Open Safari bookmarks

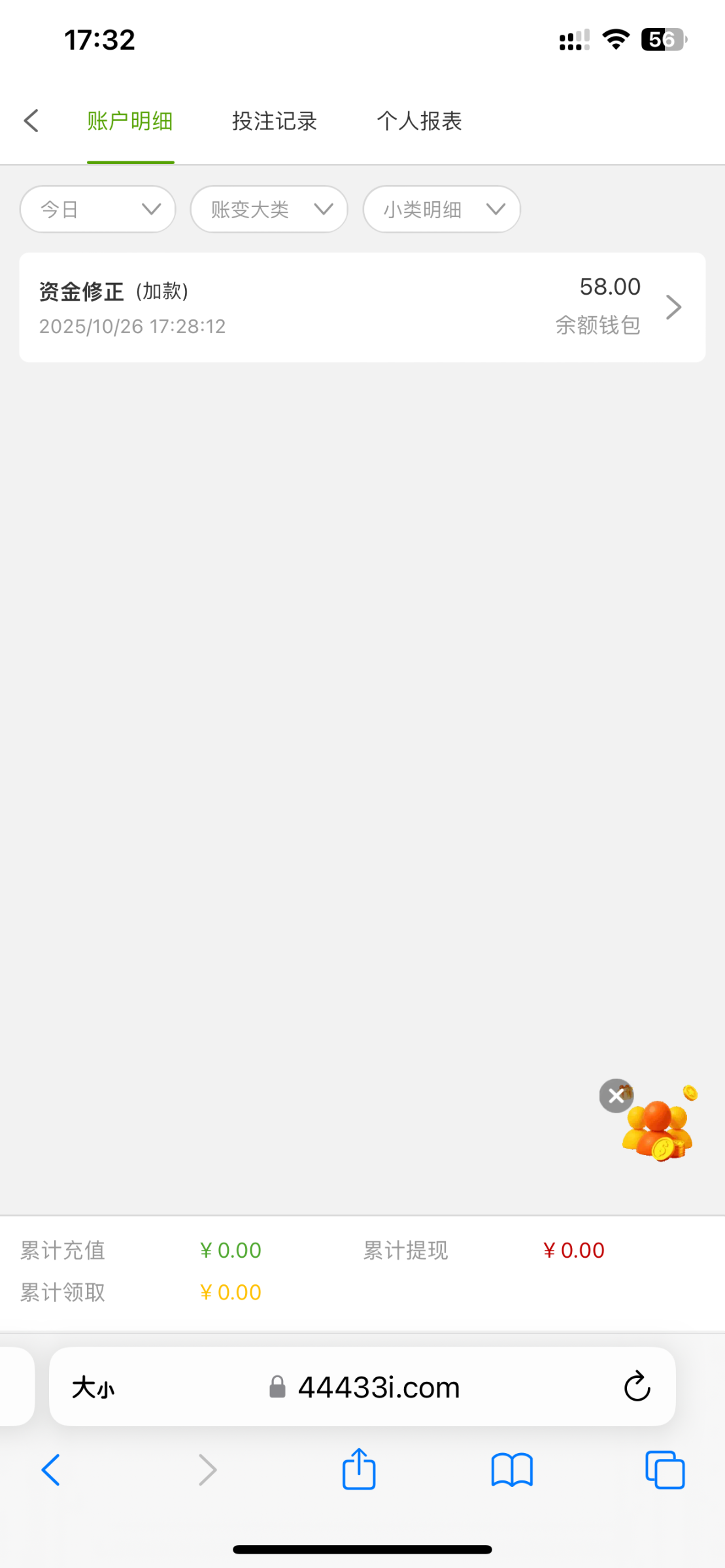pyautogui.click(x=512, y=1470)
